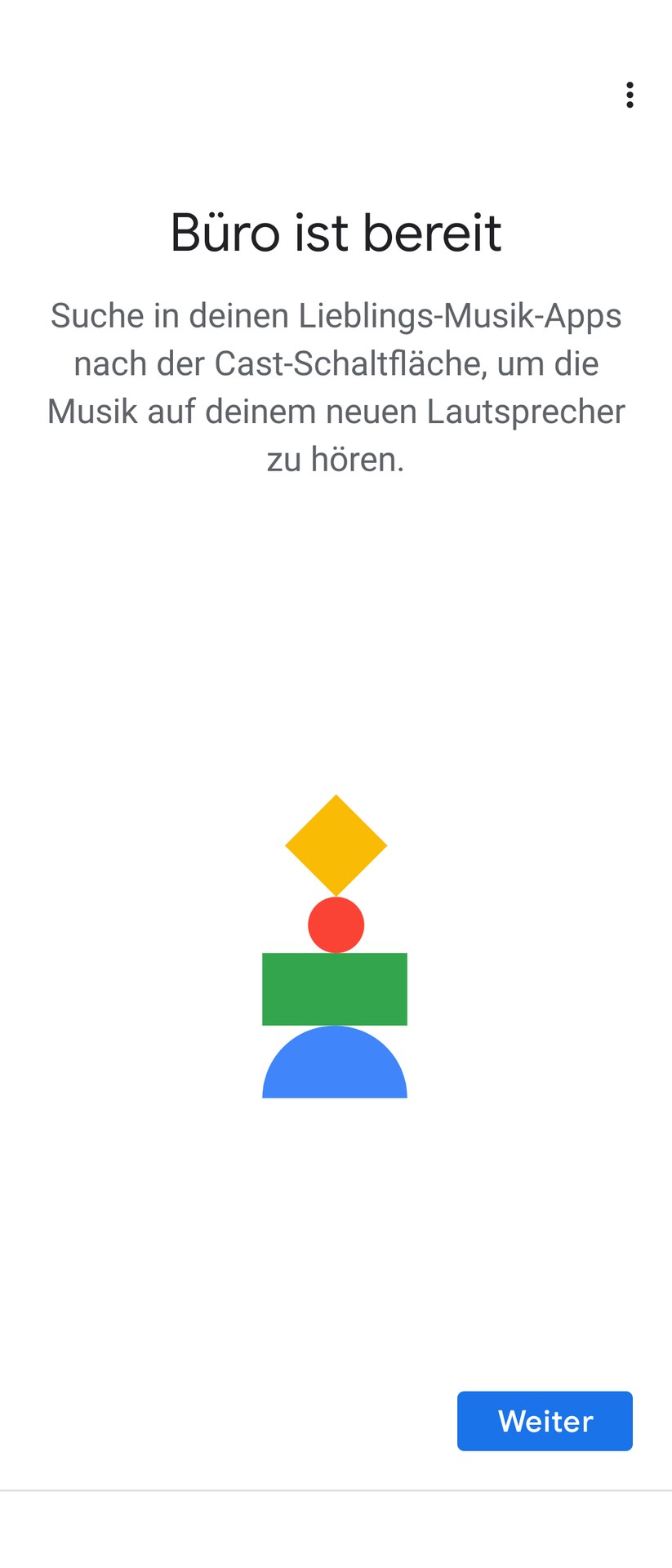The image size is (672, 1568).
Task: Click the Cast-Schaltfläche instruction text
Action: pos(335,363)
